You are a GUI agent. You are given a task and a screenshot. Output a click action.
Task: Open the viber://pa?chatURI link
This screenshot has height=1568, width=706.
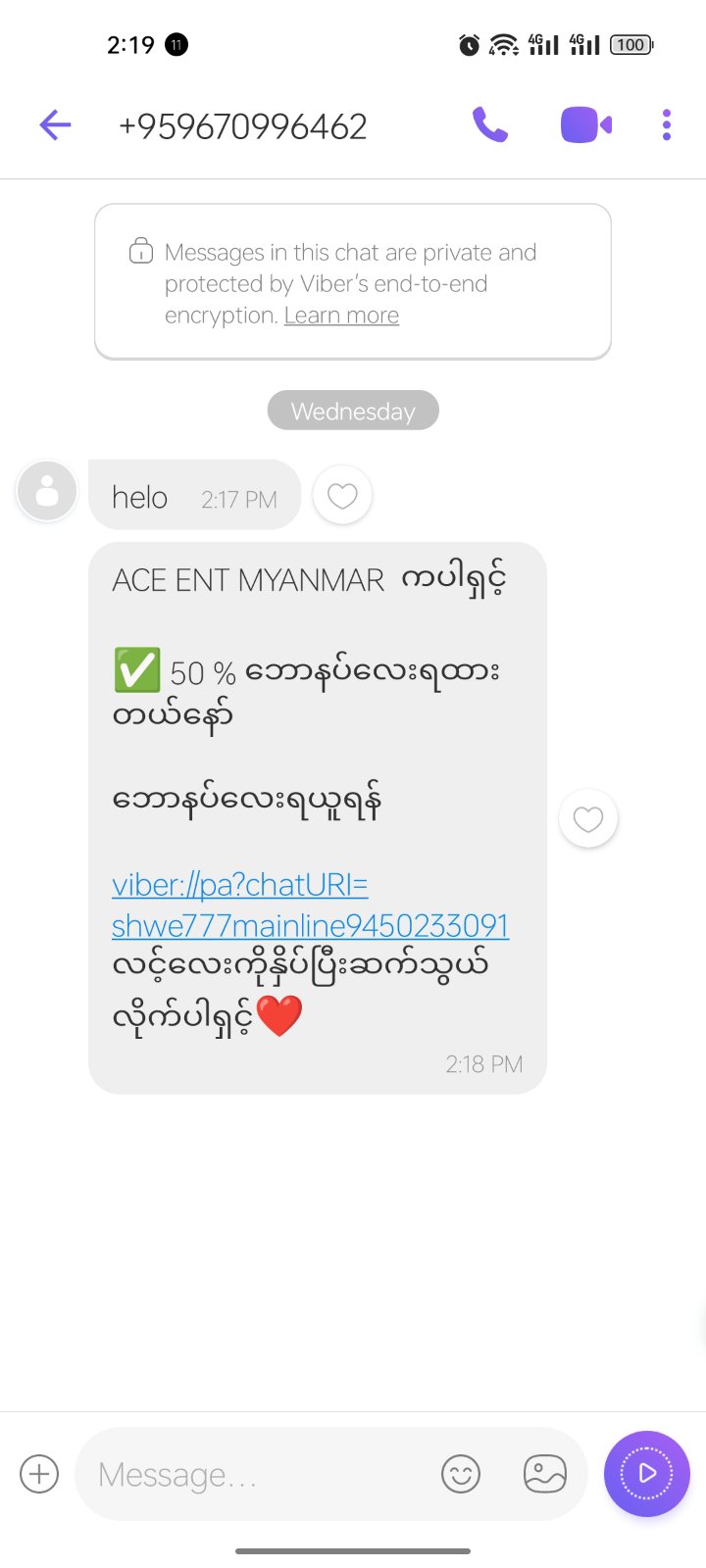[x=309, y=906]
